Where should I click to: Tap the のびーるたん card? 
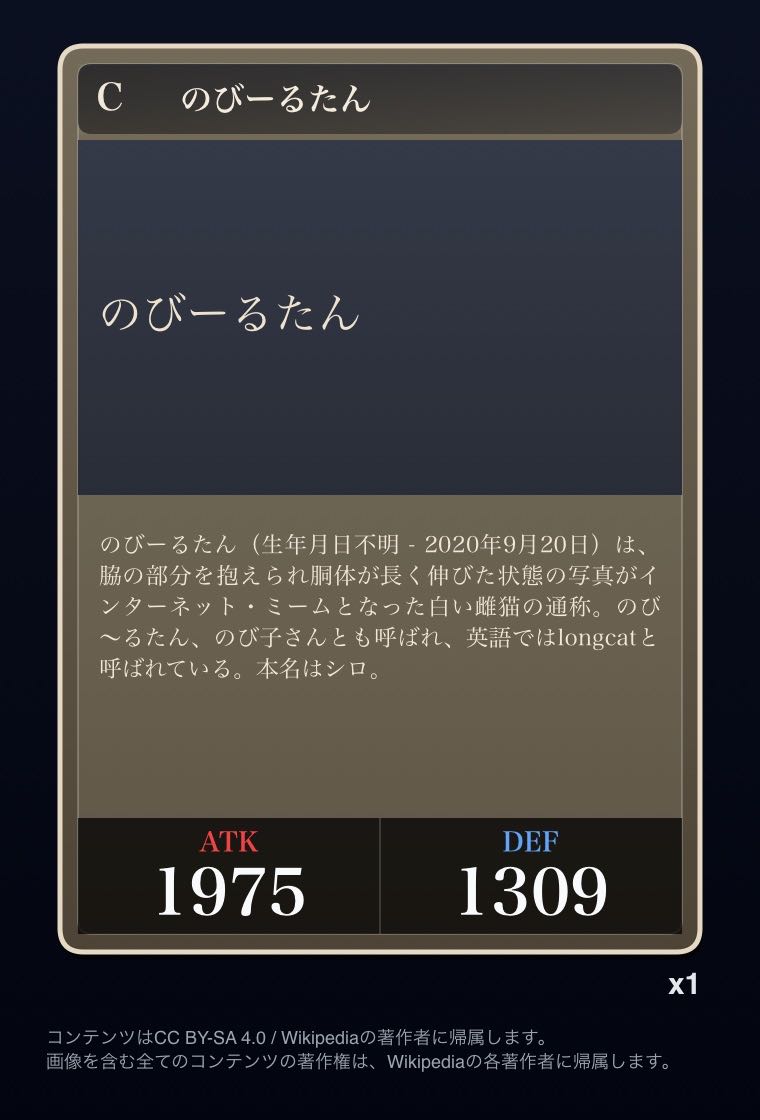coord(379,499)
